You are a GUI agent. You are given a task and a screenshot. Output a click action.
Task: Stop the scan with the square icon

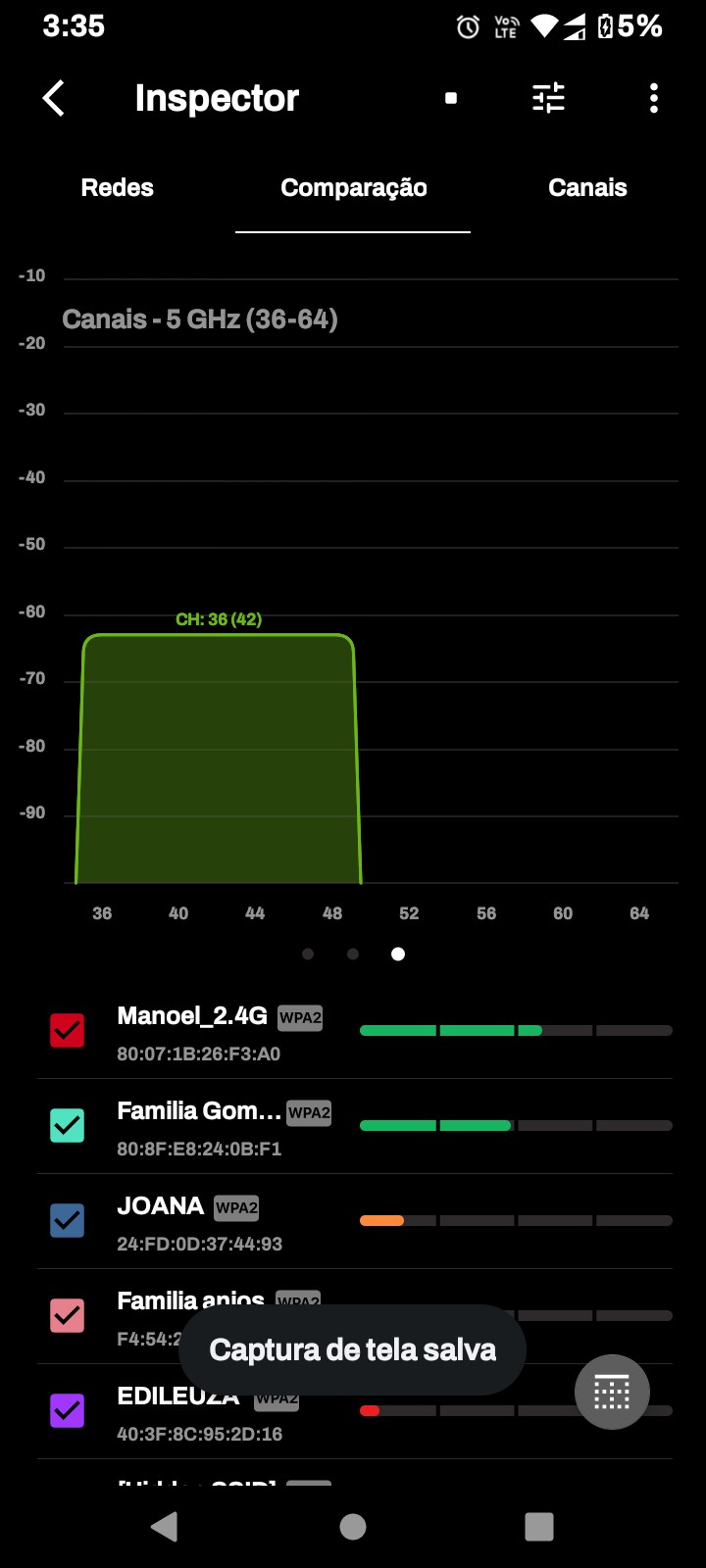tap(451, 98)
